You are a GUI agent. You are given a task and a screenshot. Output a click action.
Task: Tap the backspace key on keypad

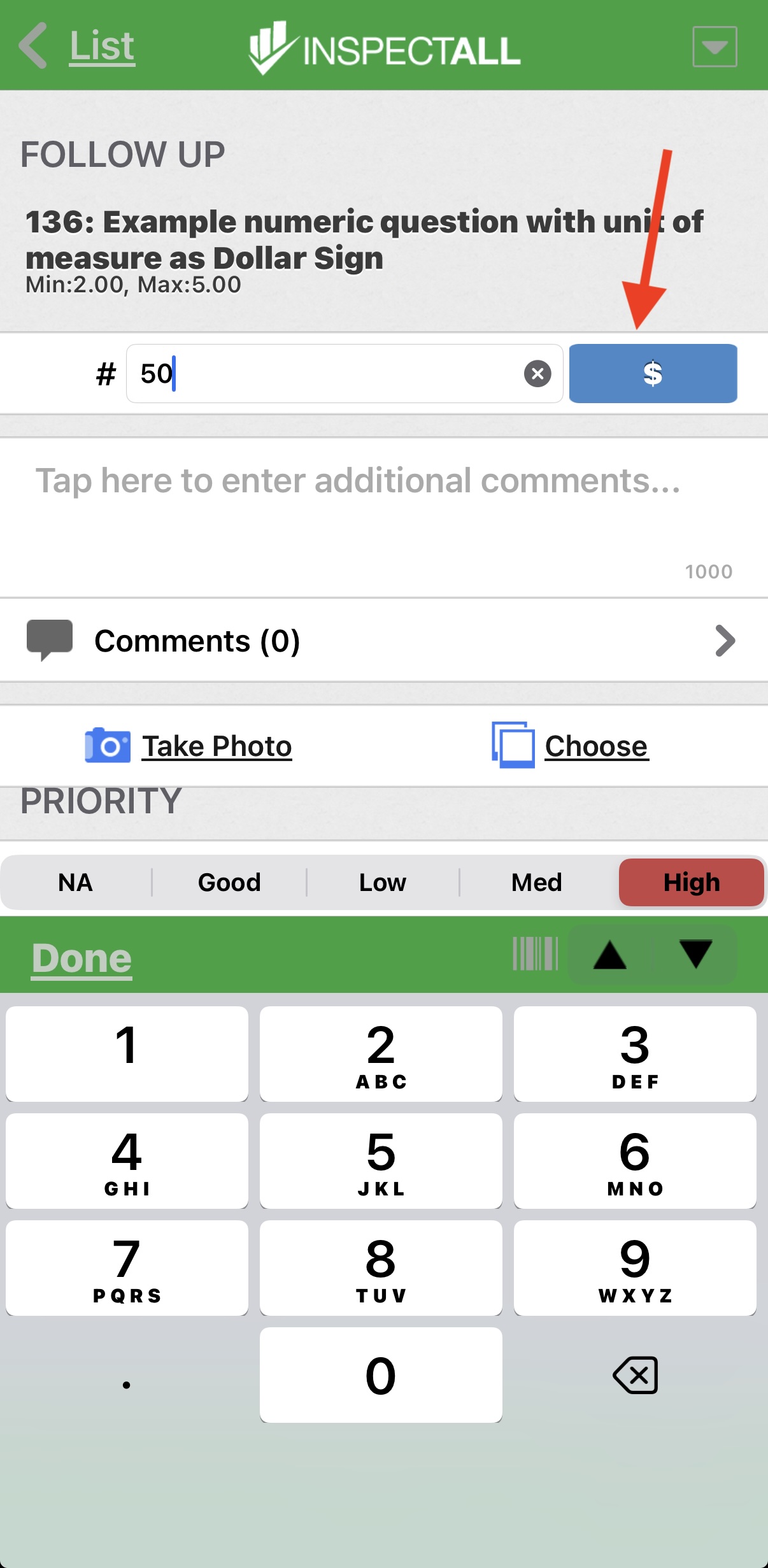tap(635, 1376)
